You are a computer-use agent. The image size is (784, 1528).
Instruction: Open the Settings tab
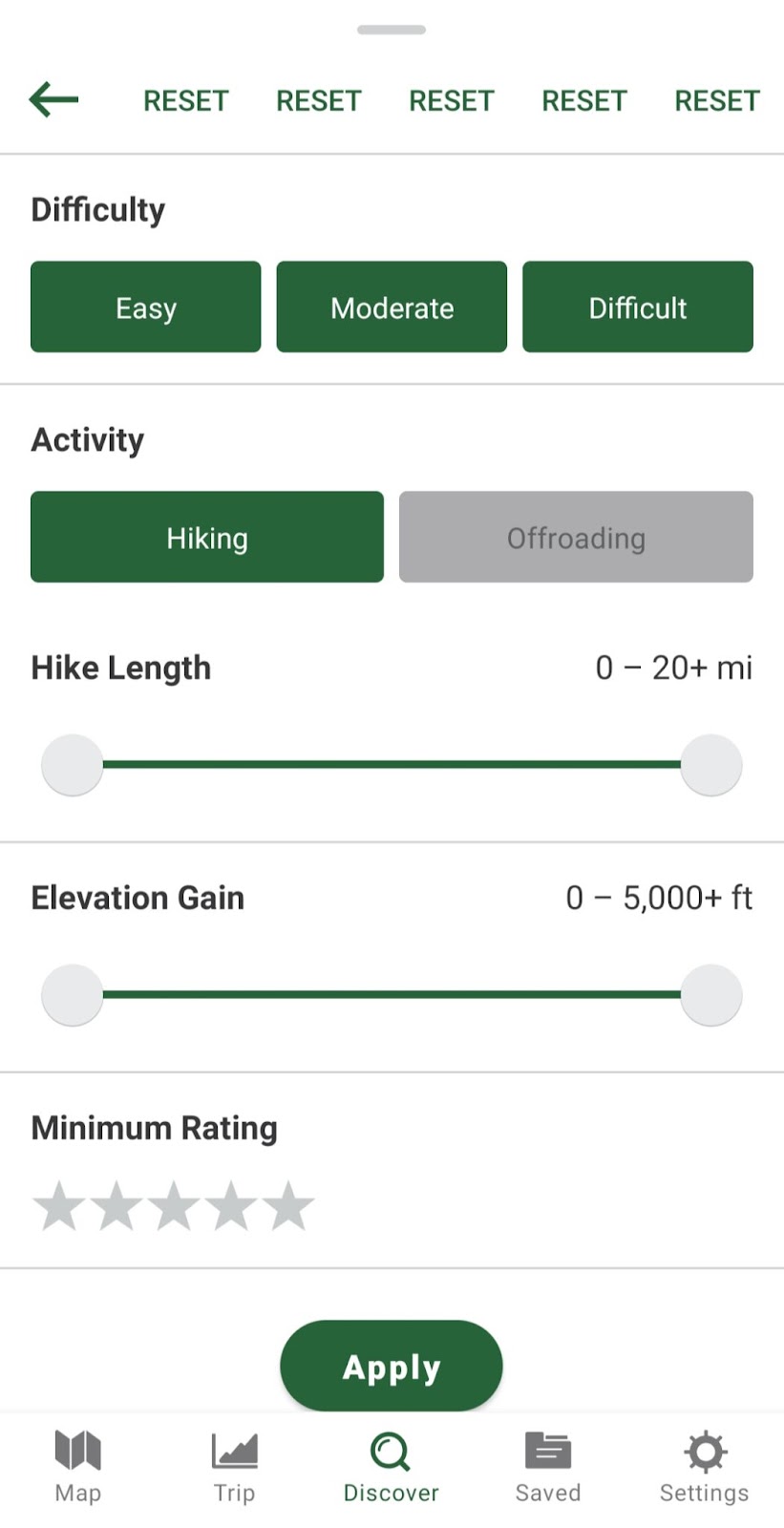(x=704, y=1467)
